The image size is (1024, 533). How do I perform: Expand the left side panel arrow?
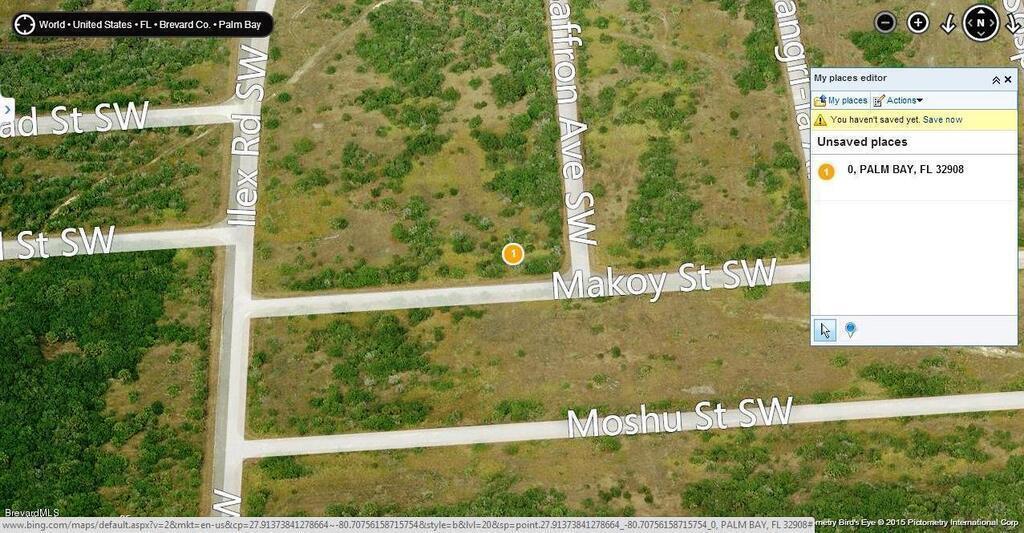tap(6, 109)
